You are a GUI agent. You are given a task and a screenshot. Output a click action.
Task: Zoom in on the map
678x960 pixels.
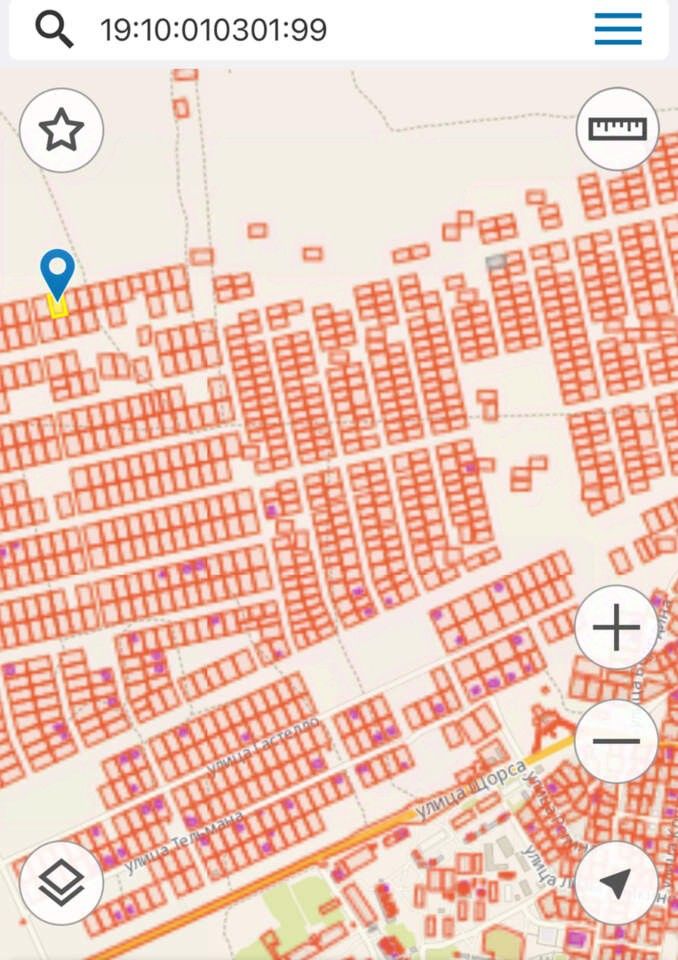617,628
